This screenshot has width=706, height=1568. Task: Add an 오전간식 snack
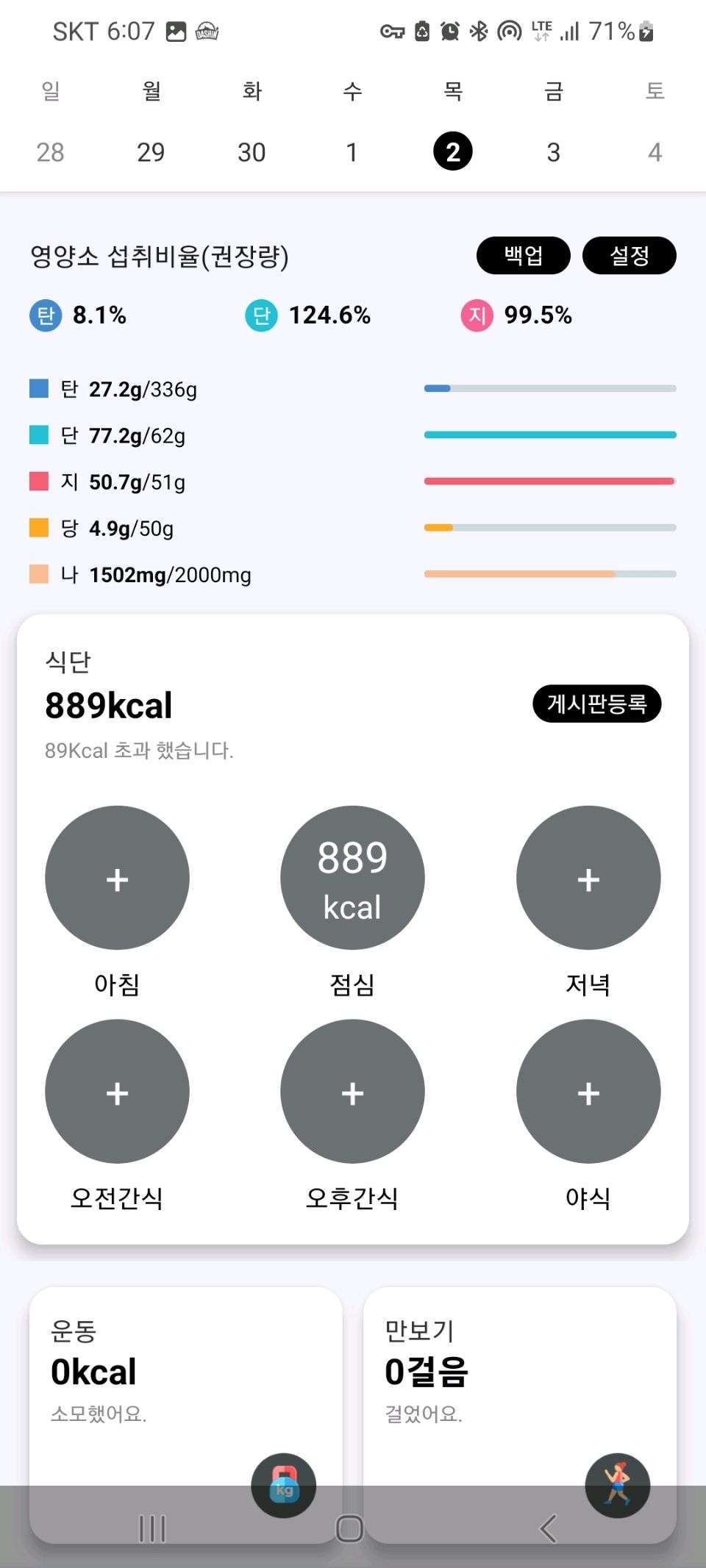tap(117, 1091)
